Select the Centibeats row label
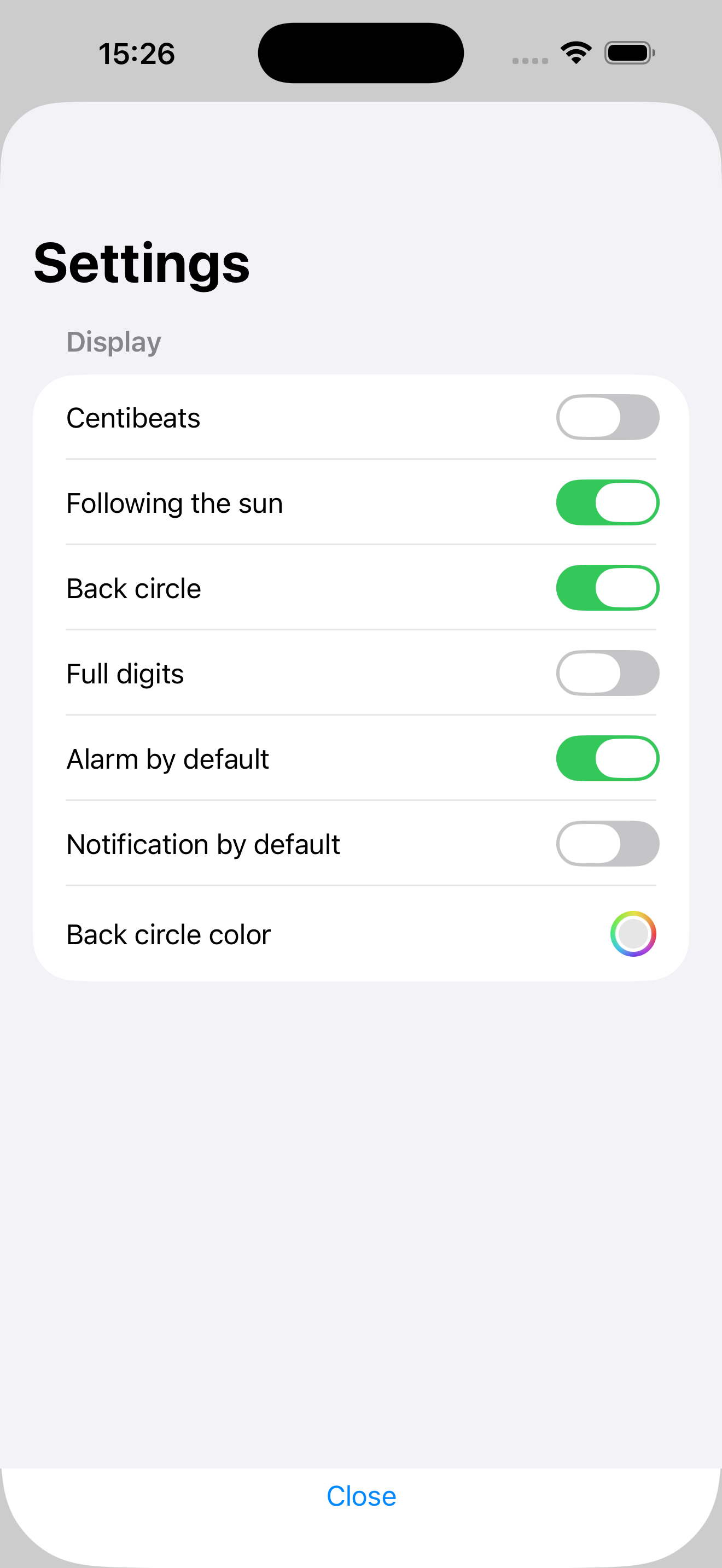 click(x=133, y=417)
